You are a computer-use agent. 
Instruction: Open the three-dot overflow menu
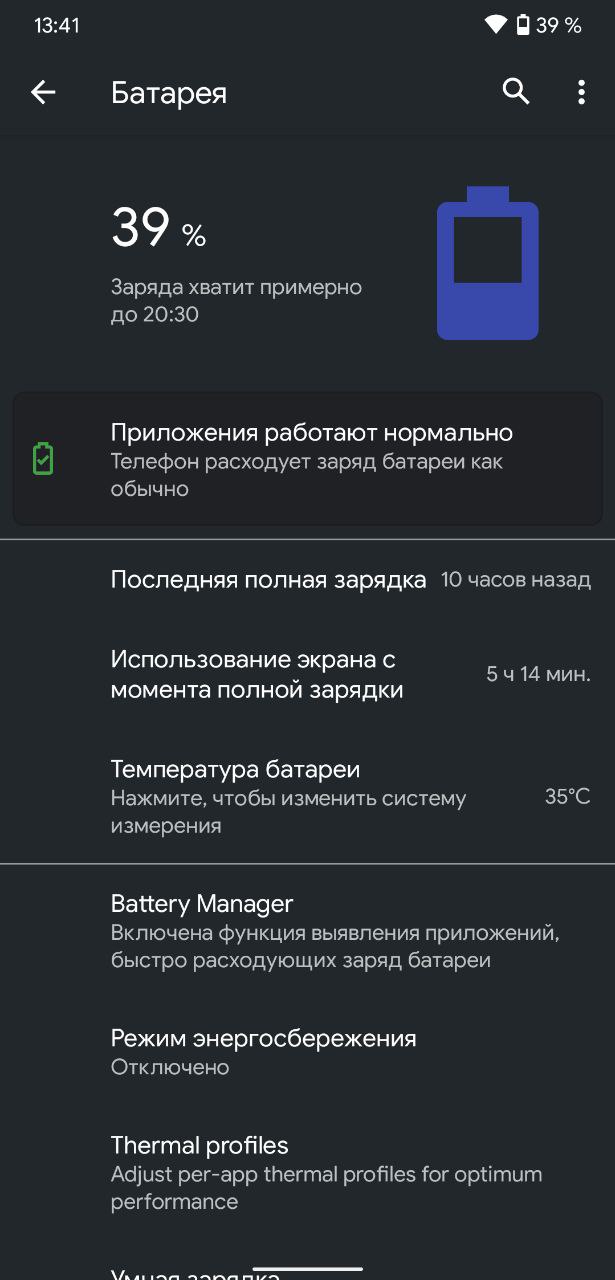[x=581, y=92]
